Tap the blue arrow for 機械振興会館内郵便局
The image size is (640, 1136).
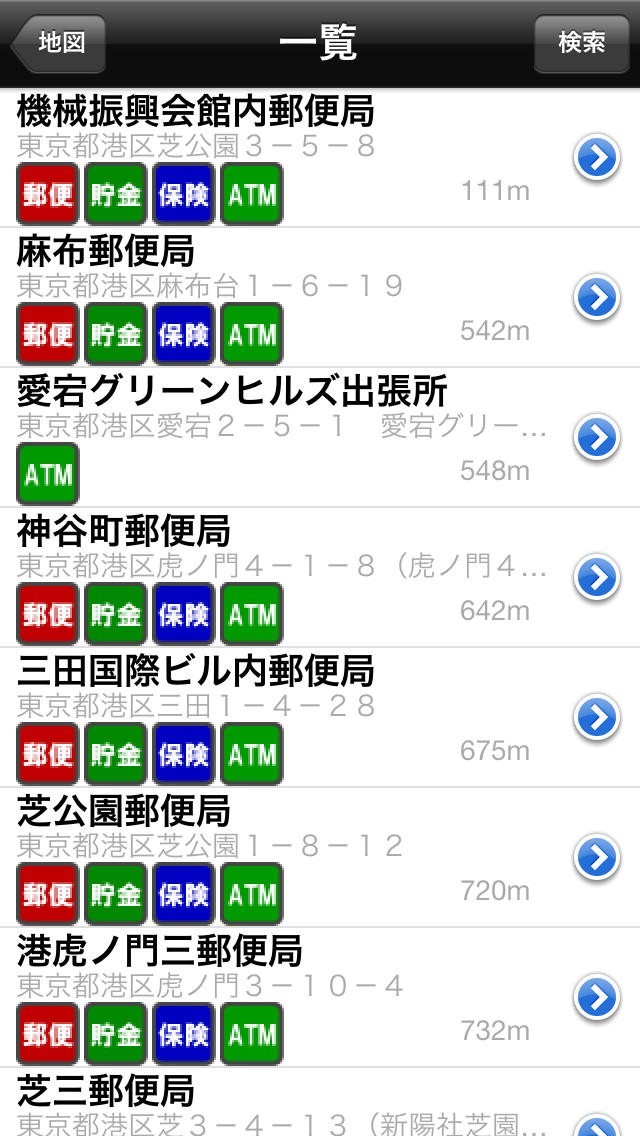tap(597, 157)
